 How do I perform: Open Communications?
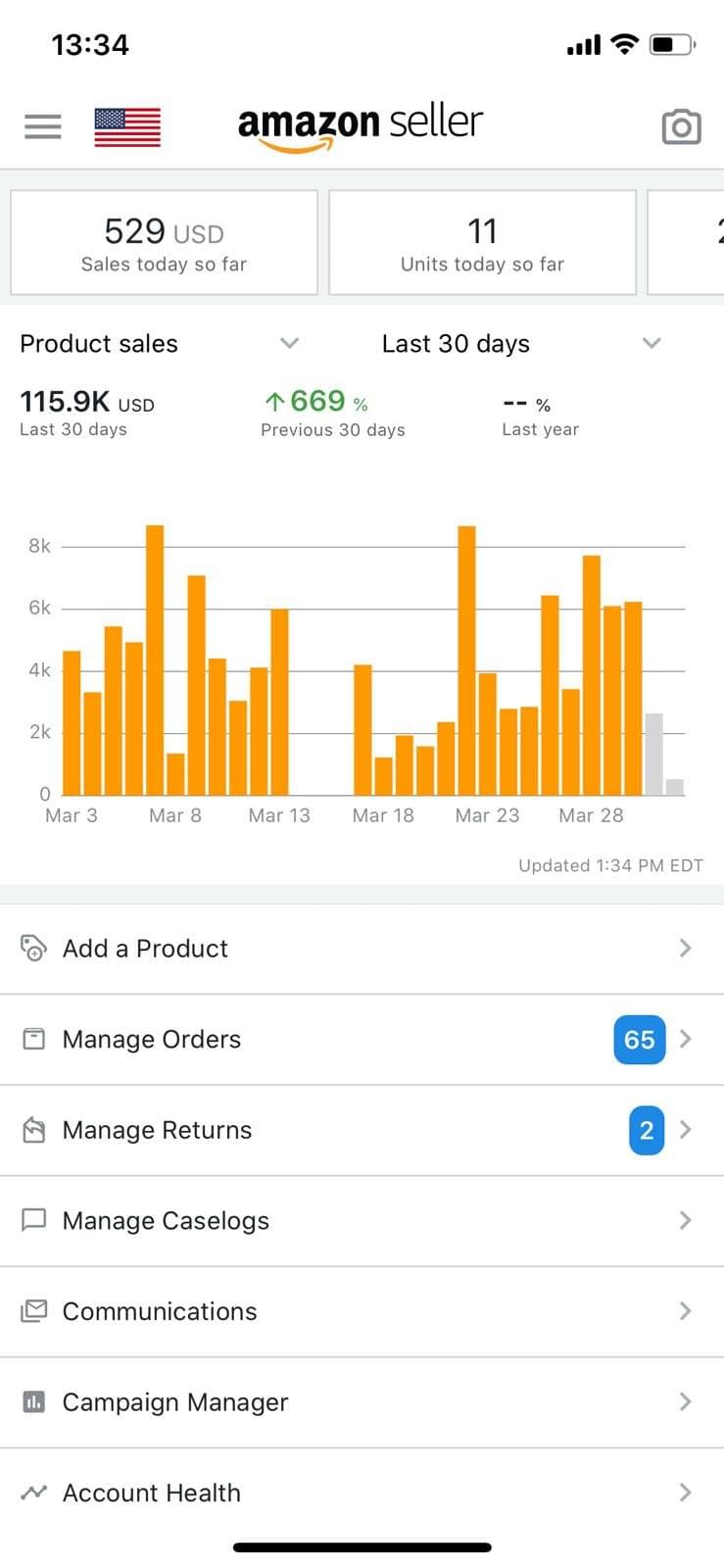(x=362, y=1311)
